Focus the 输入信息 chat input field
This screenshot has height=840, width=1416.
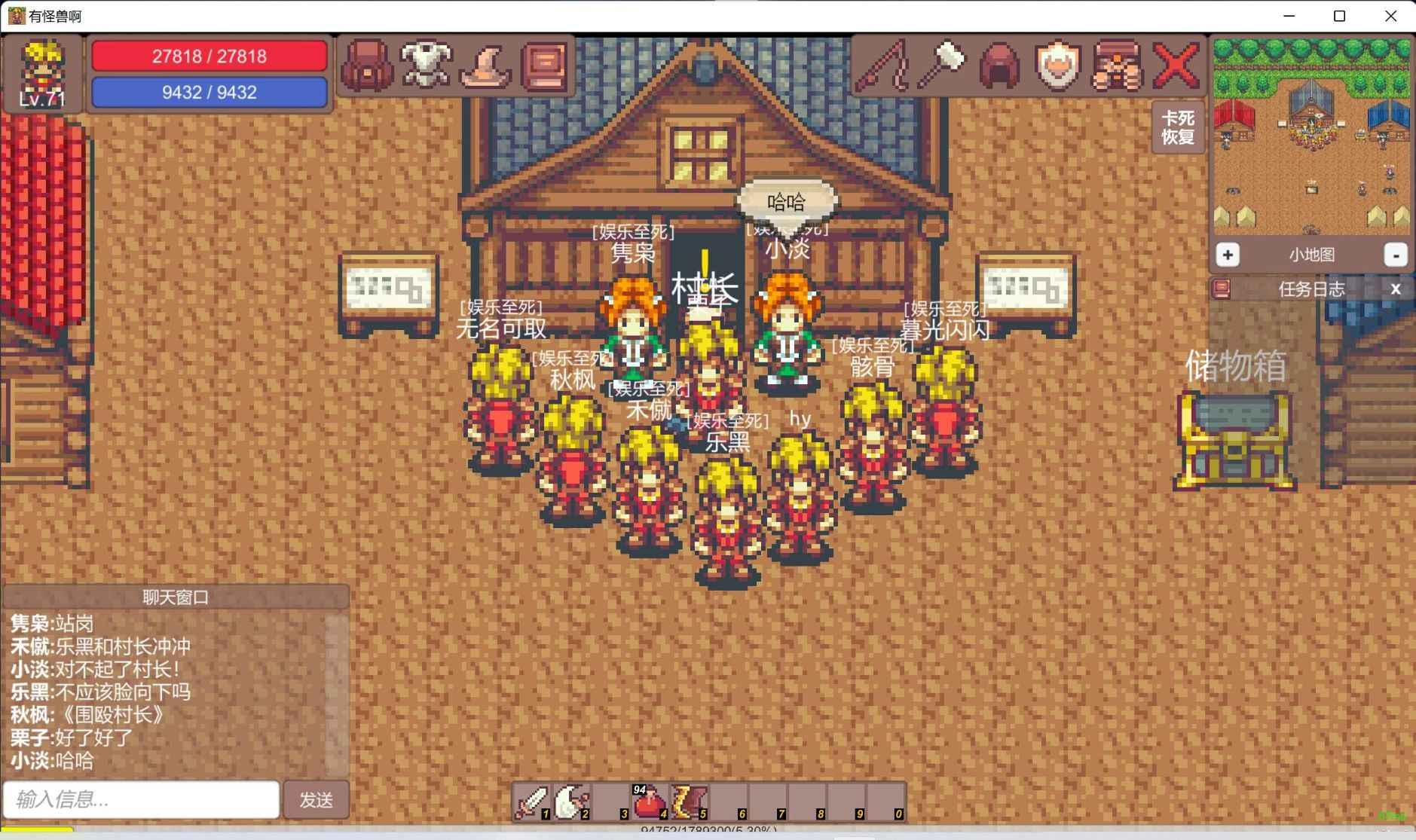point(141,799)
